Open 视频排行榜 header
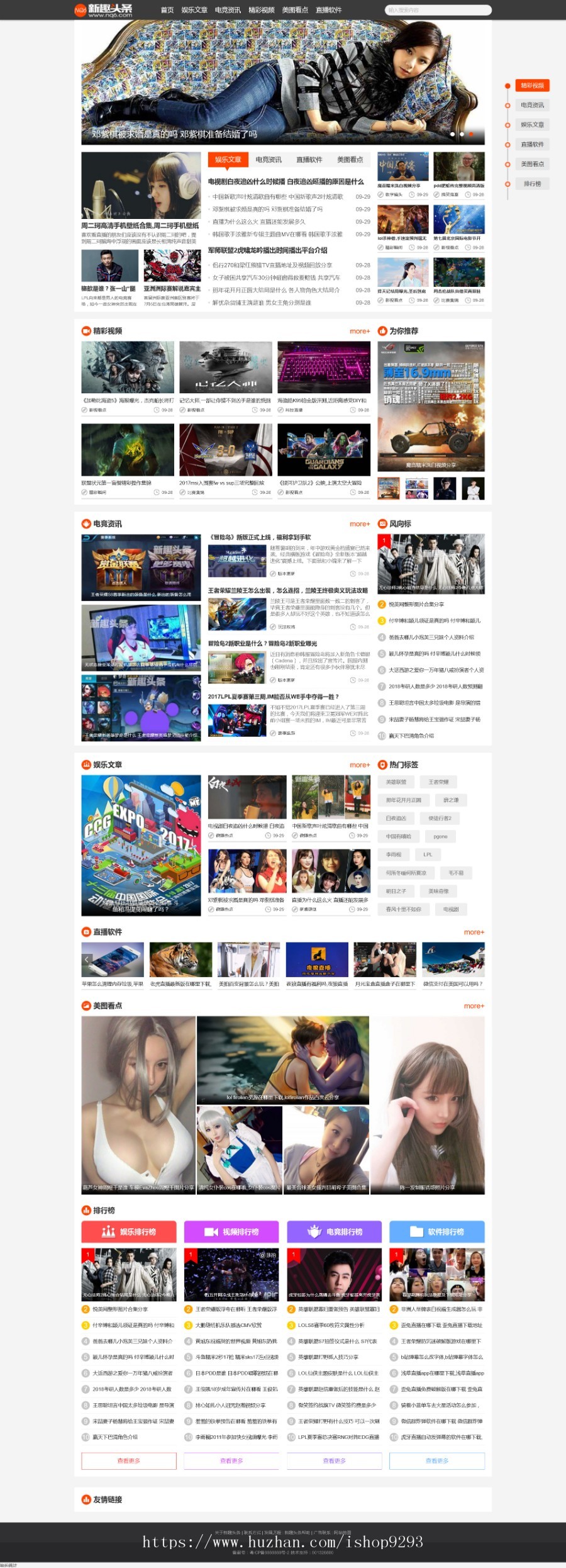The image size is (566, 1568). click(231, 1231)
